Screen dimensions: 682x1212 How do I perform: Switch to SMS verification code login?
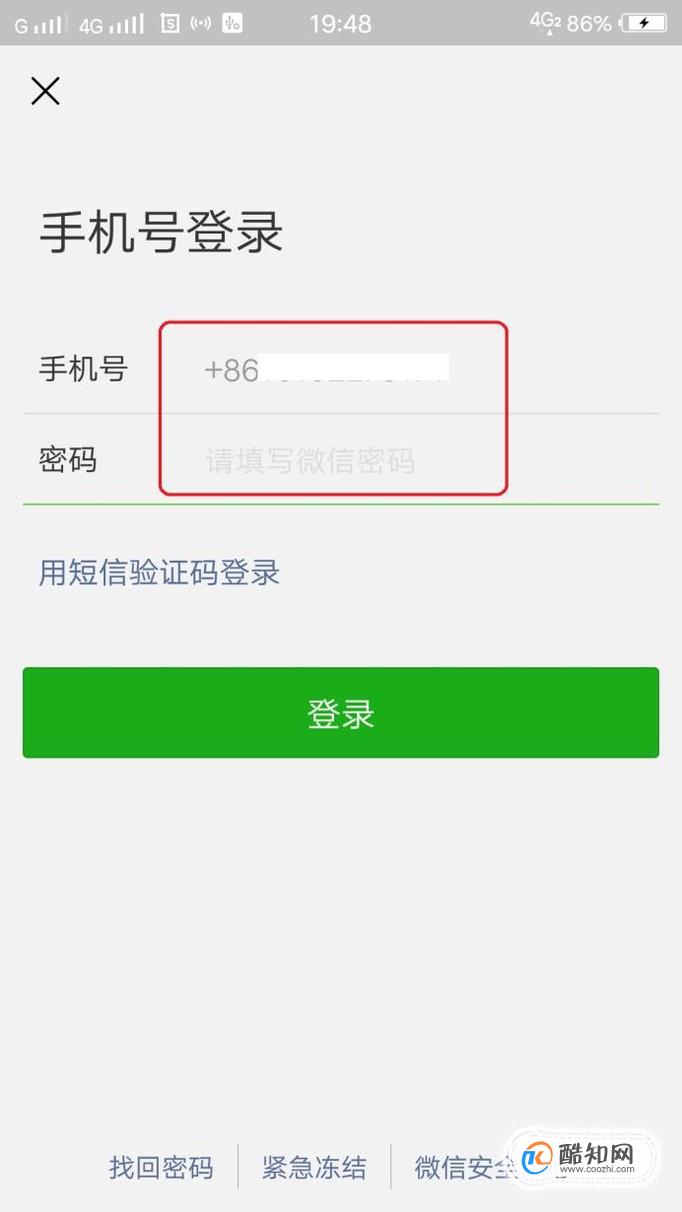click(159, 573)
